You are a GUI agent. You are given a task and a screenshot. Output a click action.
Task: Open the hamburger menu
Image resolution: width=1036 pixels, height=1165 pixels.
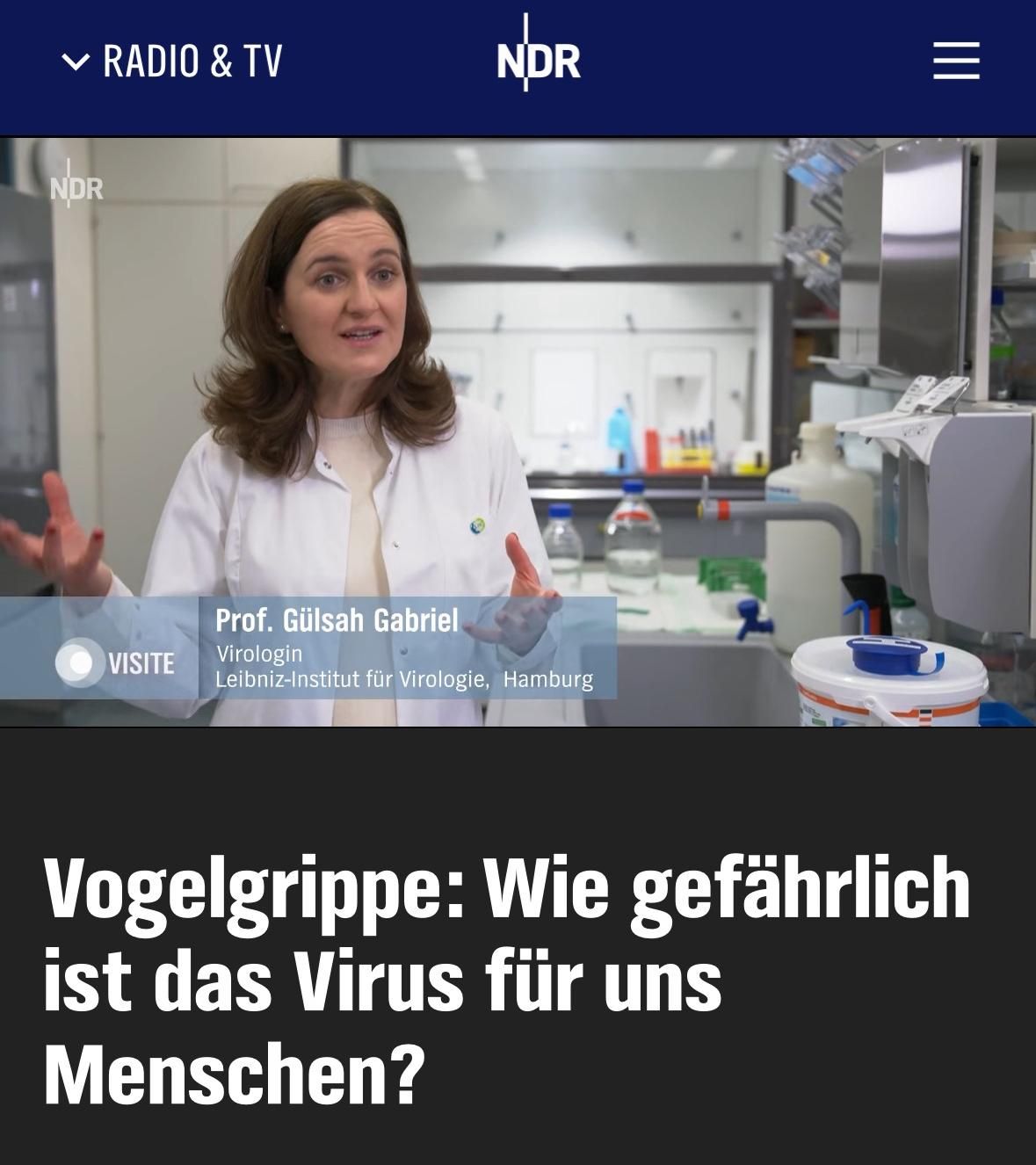coord(955,61)
